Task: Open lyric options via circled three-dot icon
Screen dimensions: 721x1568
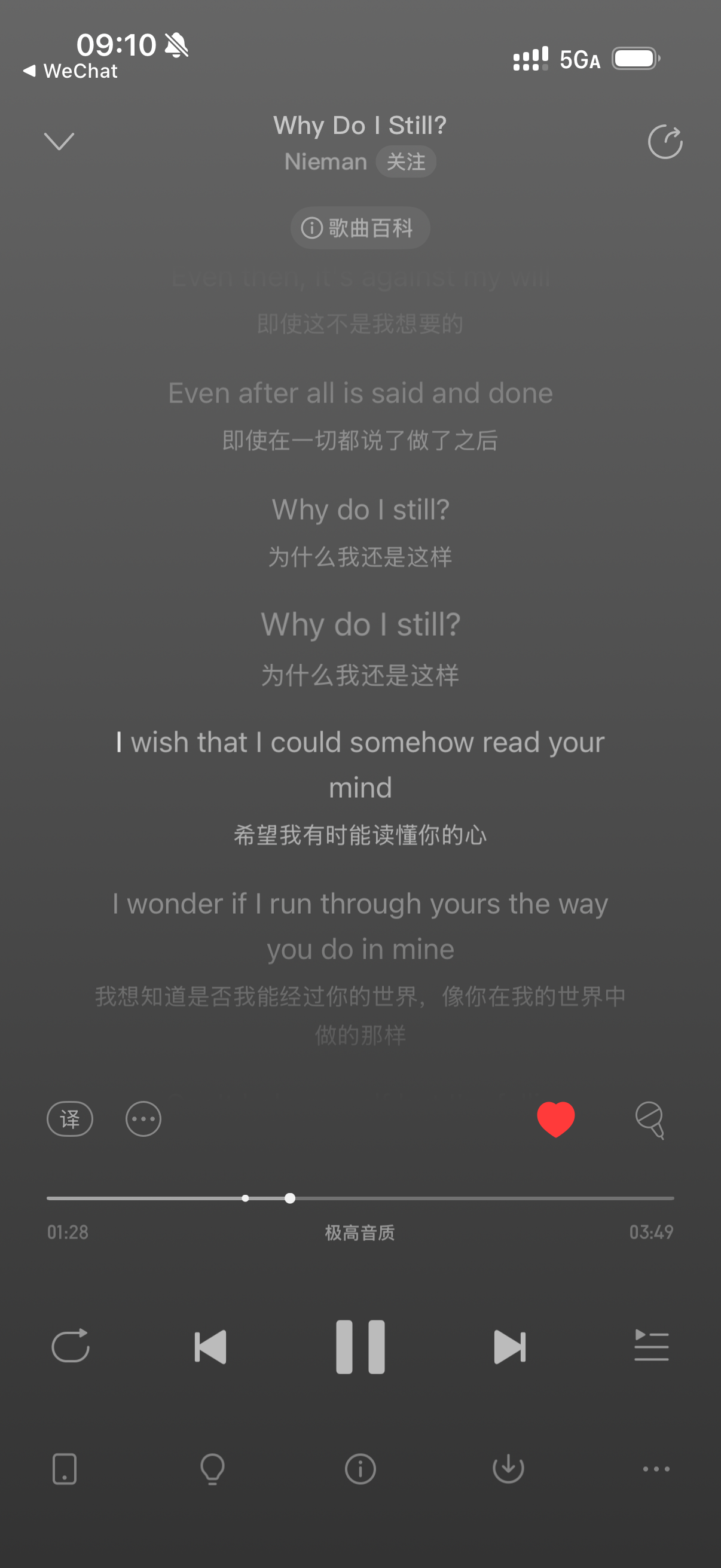Action: click(143, 1119)
